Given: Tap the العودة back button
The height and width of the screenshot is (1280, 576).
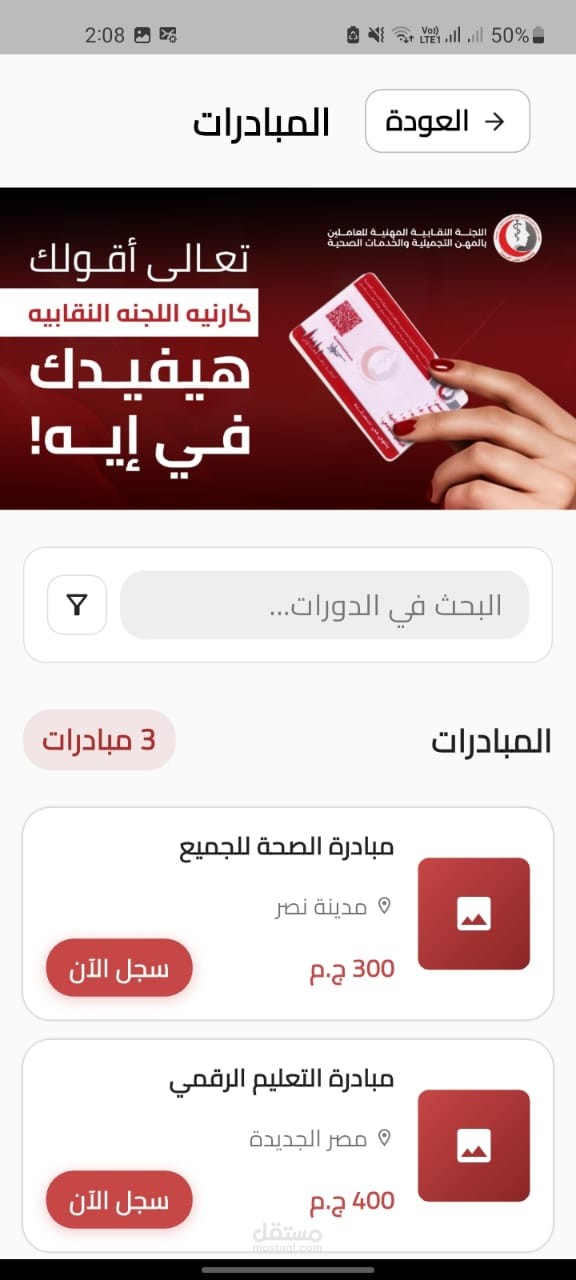Looking at the screenshot, I should pyautogui.click(x=447, y=121).
